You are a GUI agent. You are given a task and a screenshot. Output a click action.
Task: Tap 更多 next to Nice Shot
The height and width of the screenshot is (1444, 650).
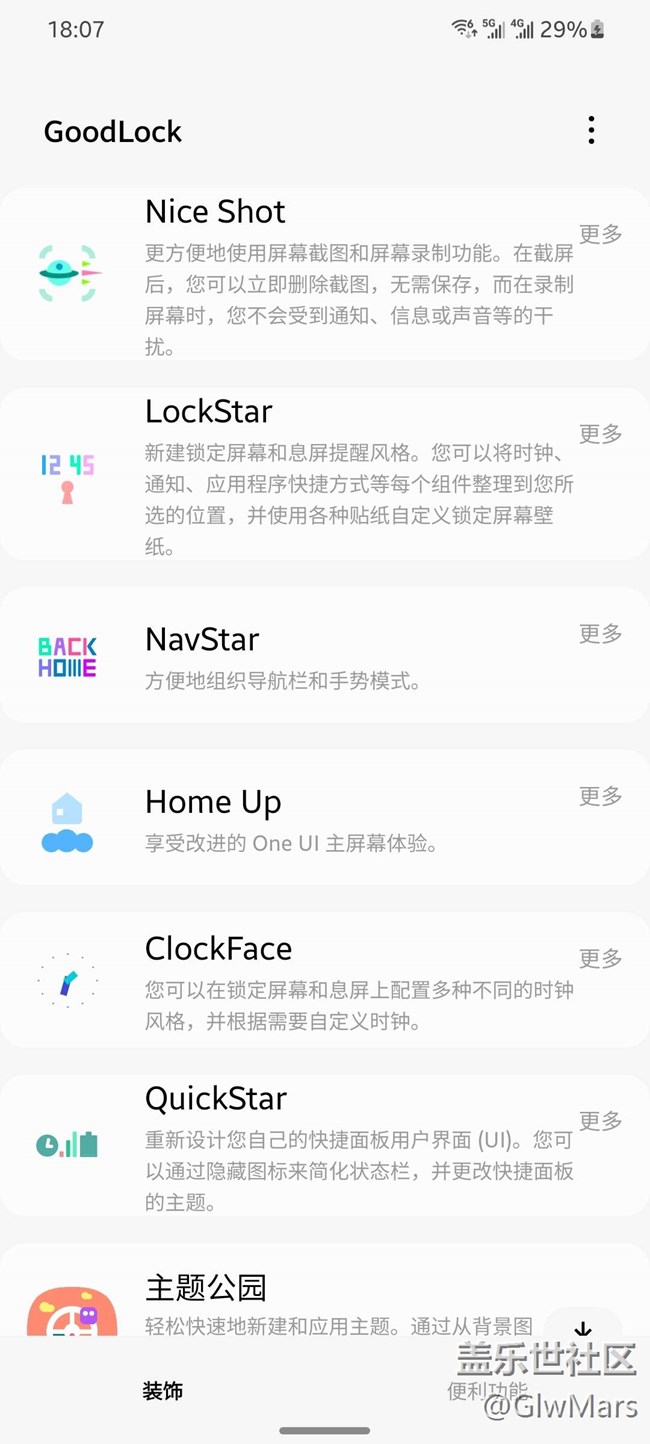pos(600,234)
